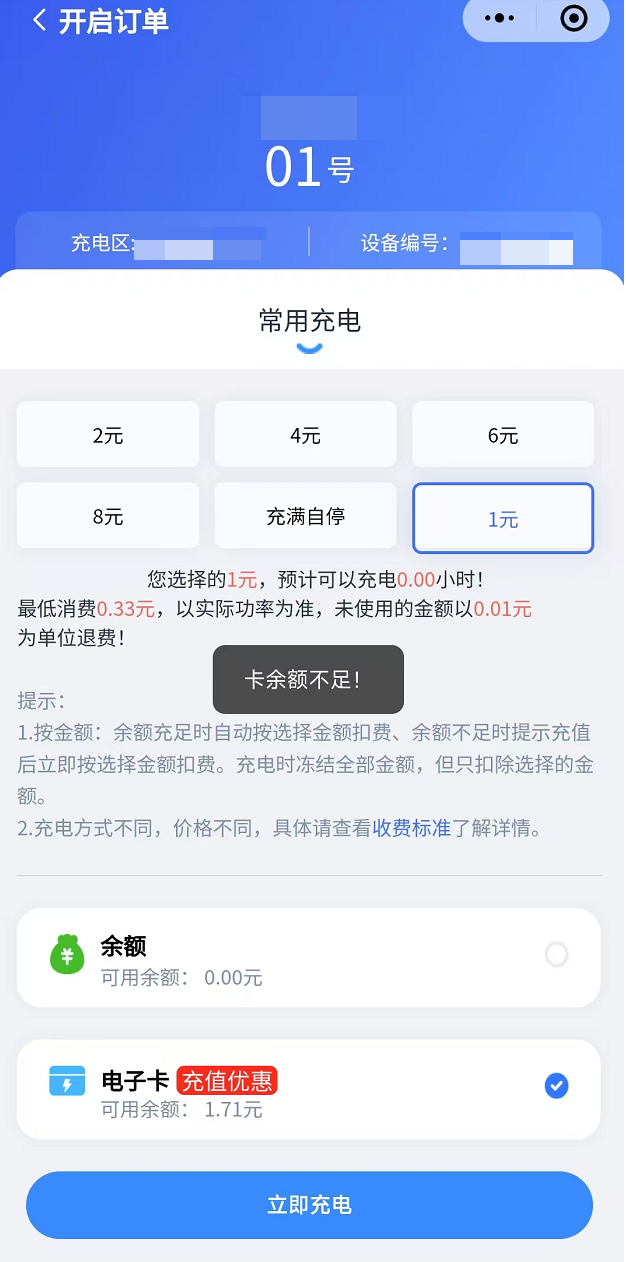The height and width of the screenshot is (1262, 626).
Task: Select 余额 as payment method
Action: pyautogui.click(x=309, y=957)
